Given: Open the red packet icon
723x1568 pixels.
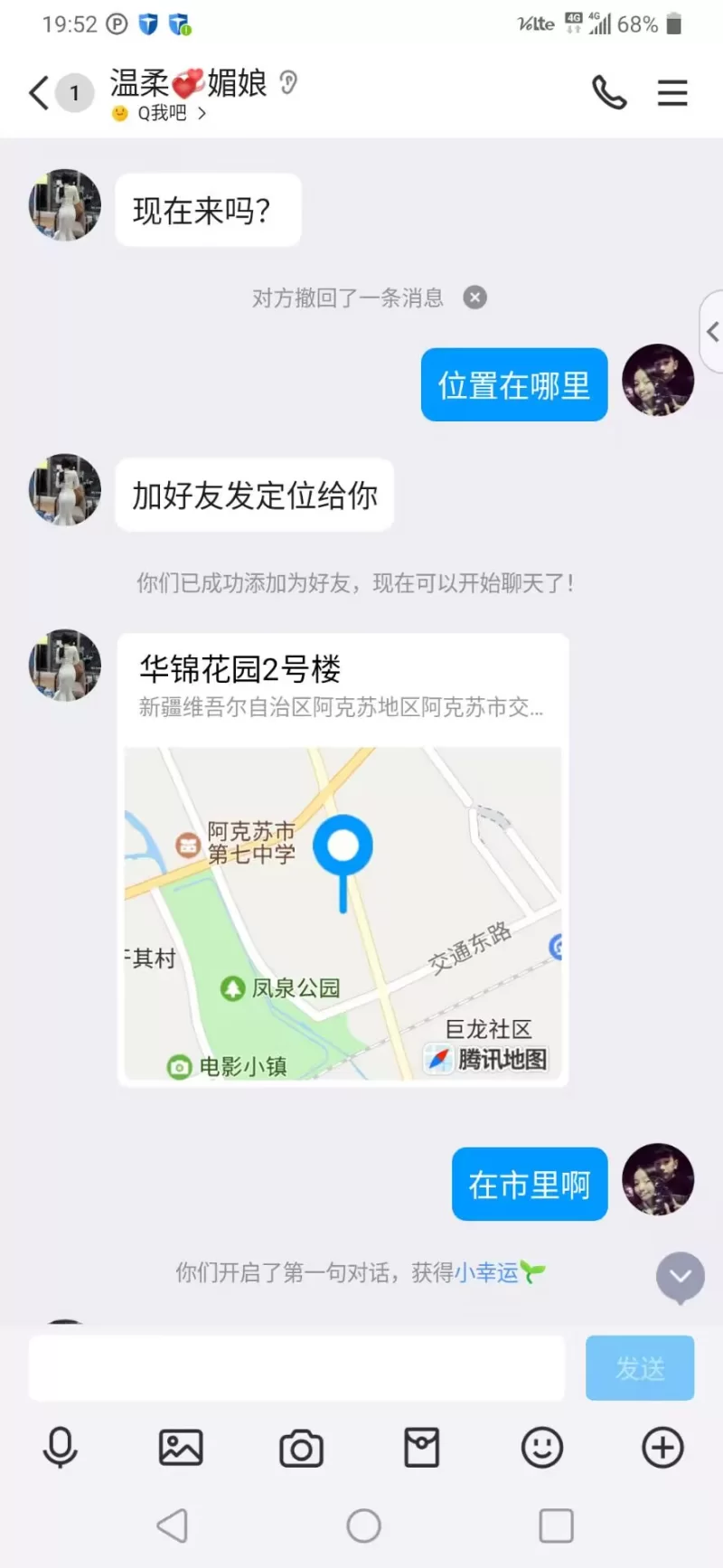Looking at the screenshot, I should click(421, 1448).
